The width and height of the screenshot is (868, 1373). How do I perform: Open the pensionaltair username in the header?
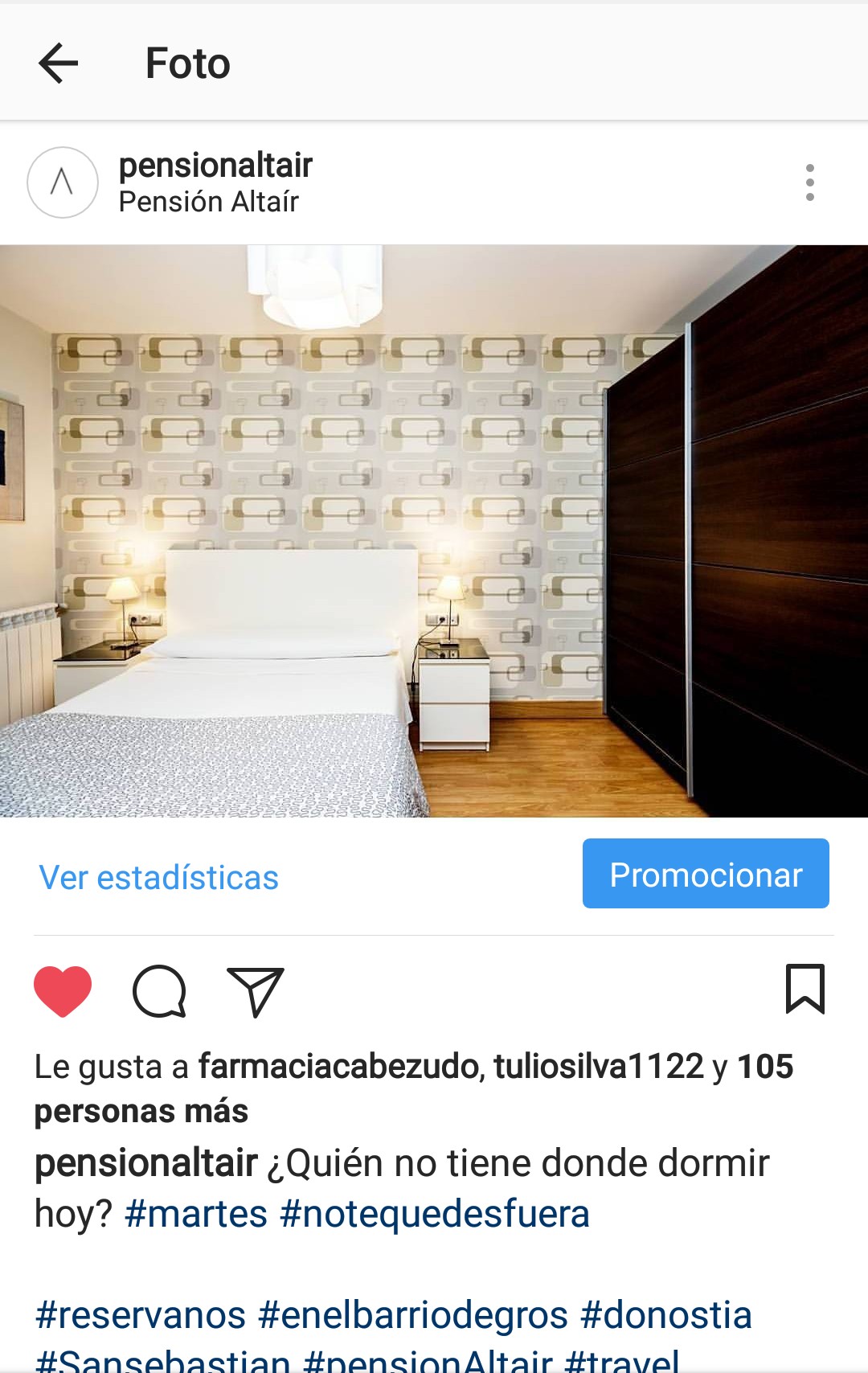[215, 166]
